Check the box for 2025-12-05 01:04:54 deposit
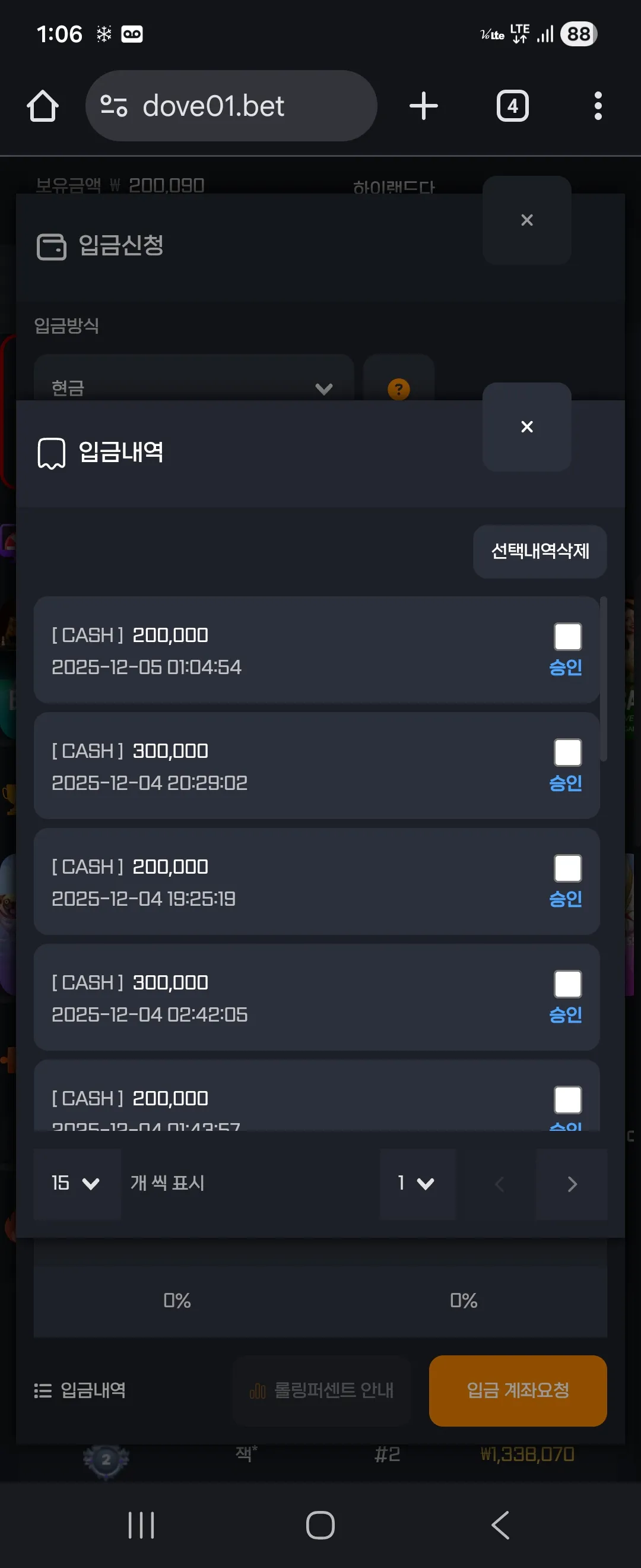The width and height of the screenshot is (641, 1568). pos(567,637)
